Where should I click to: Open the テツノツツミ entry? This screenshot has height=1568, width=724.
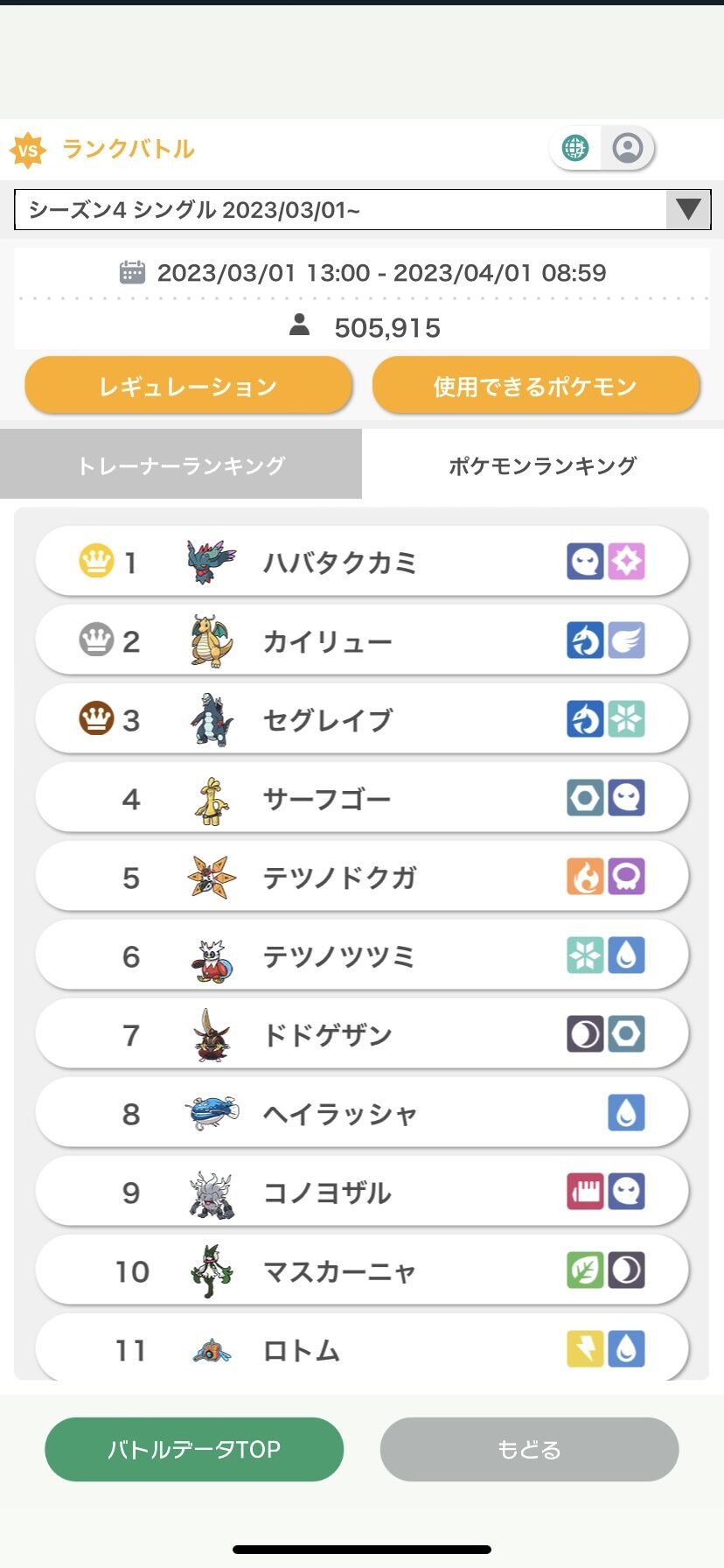click(x=362, y=955)
